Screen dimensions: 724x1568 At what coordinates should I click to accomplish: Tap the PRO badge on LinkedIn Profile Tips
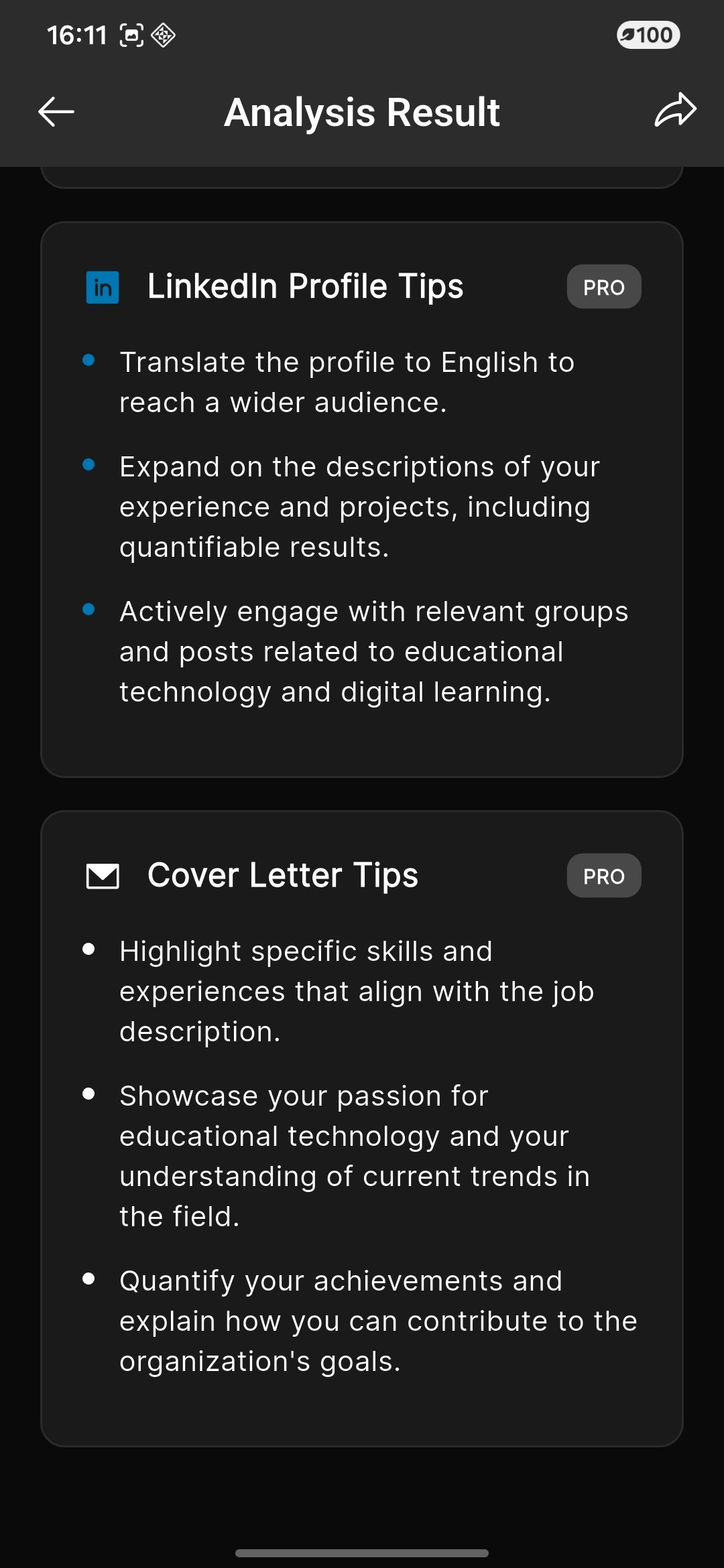603,286
